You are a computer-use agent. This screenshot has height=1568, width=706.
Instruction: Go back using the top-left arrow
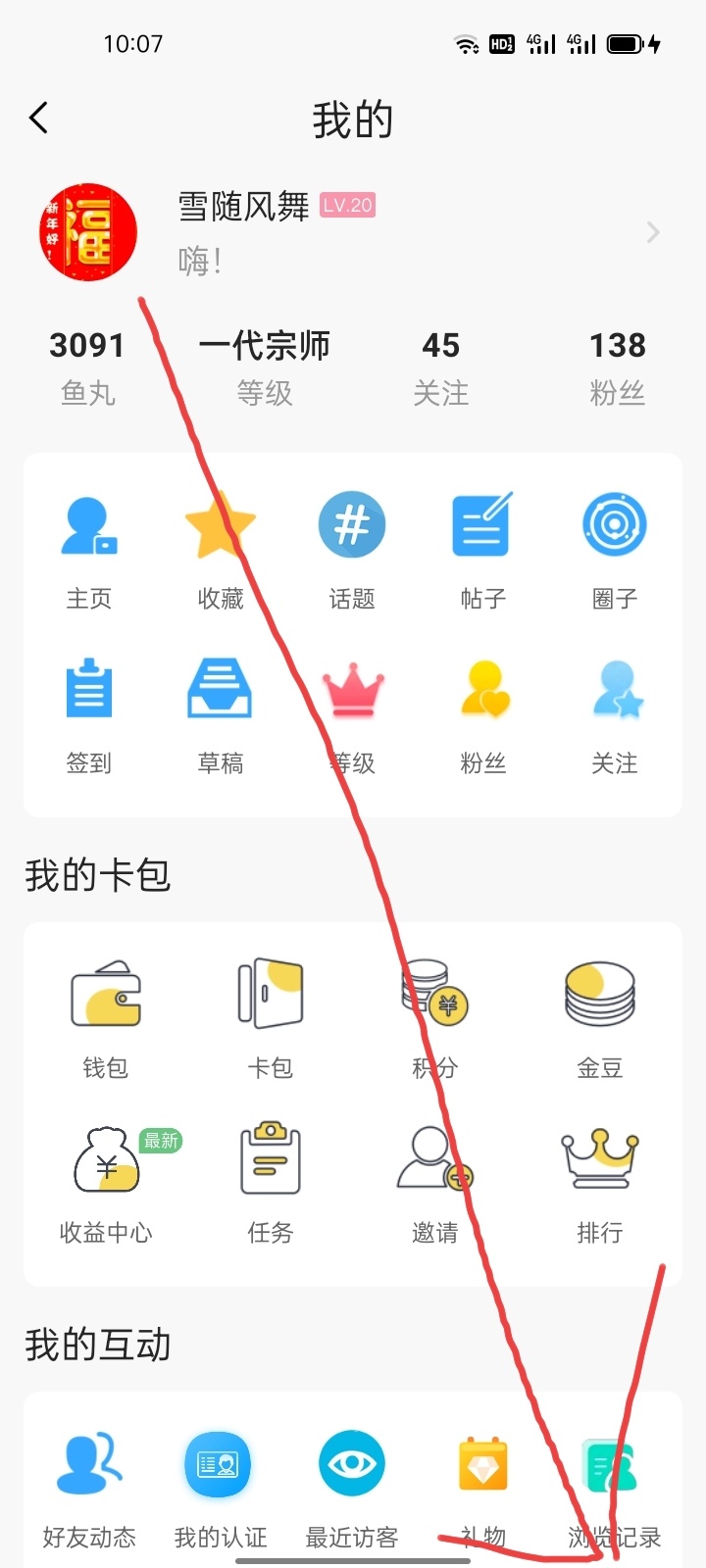click(x=39, y=119)
